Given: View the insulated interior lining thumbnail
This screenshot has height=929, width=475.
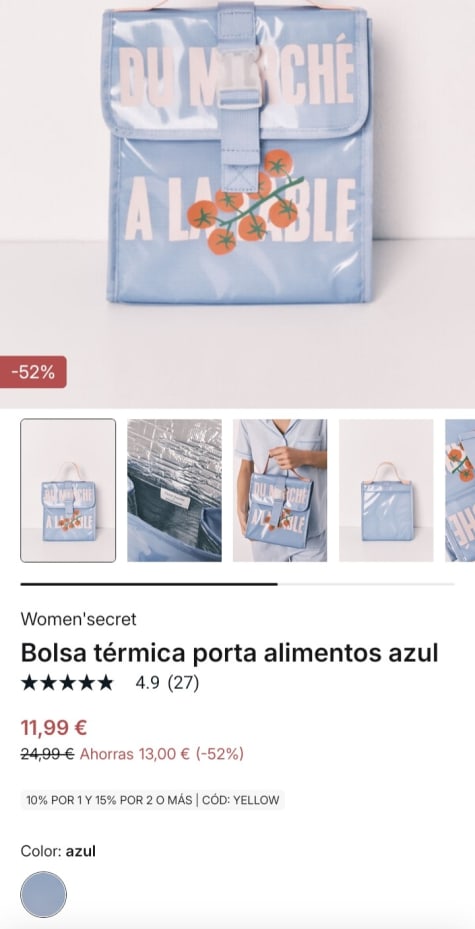Looking at the screenshot, I should point(174,491).
